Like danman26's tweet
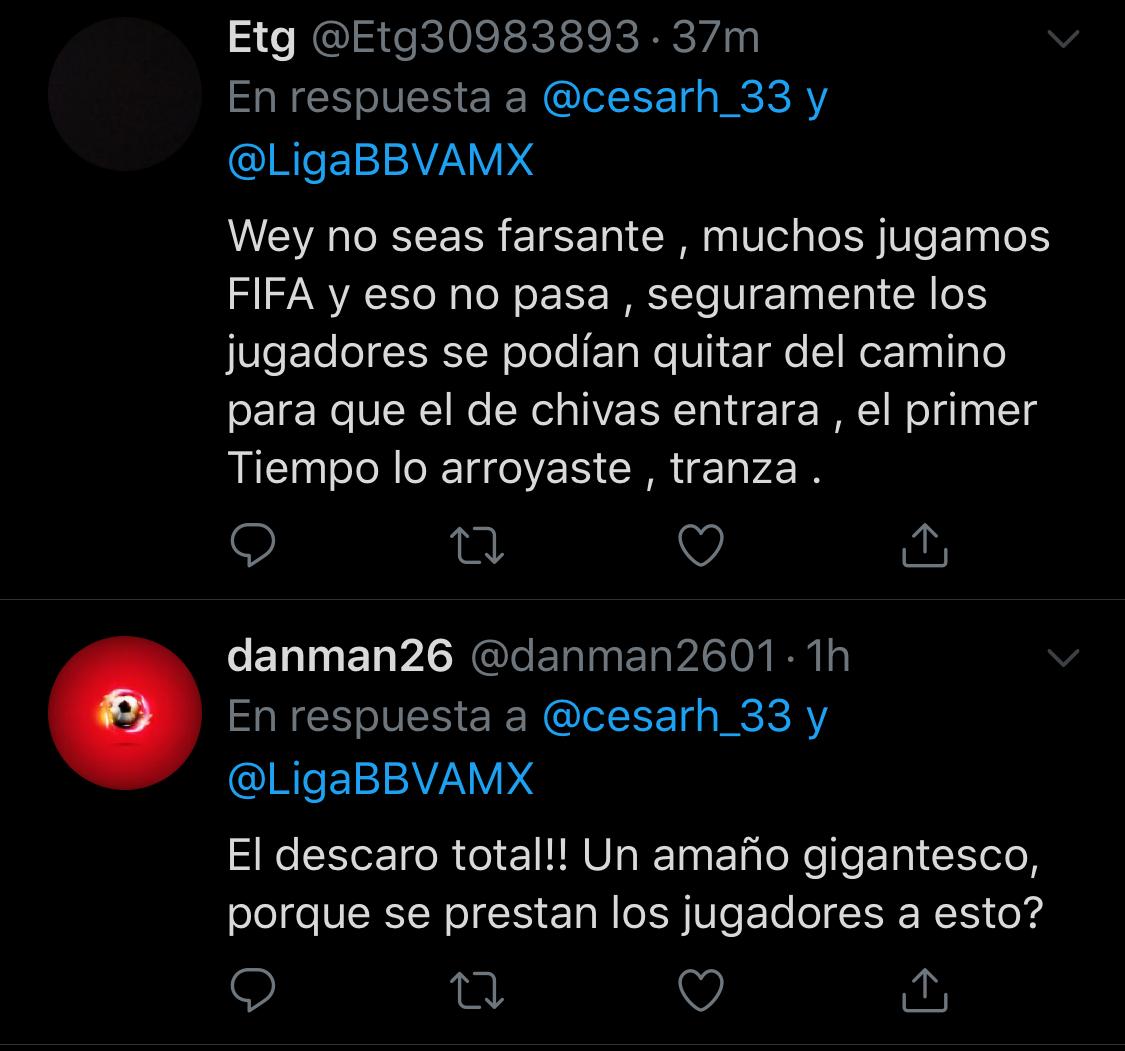Screen dimensions: 1125x1051 point(700,990)
